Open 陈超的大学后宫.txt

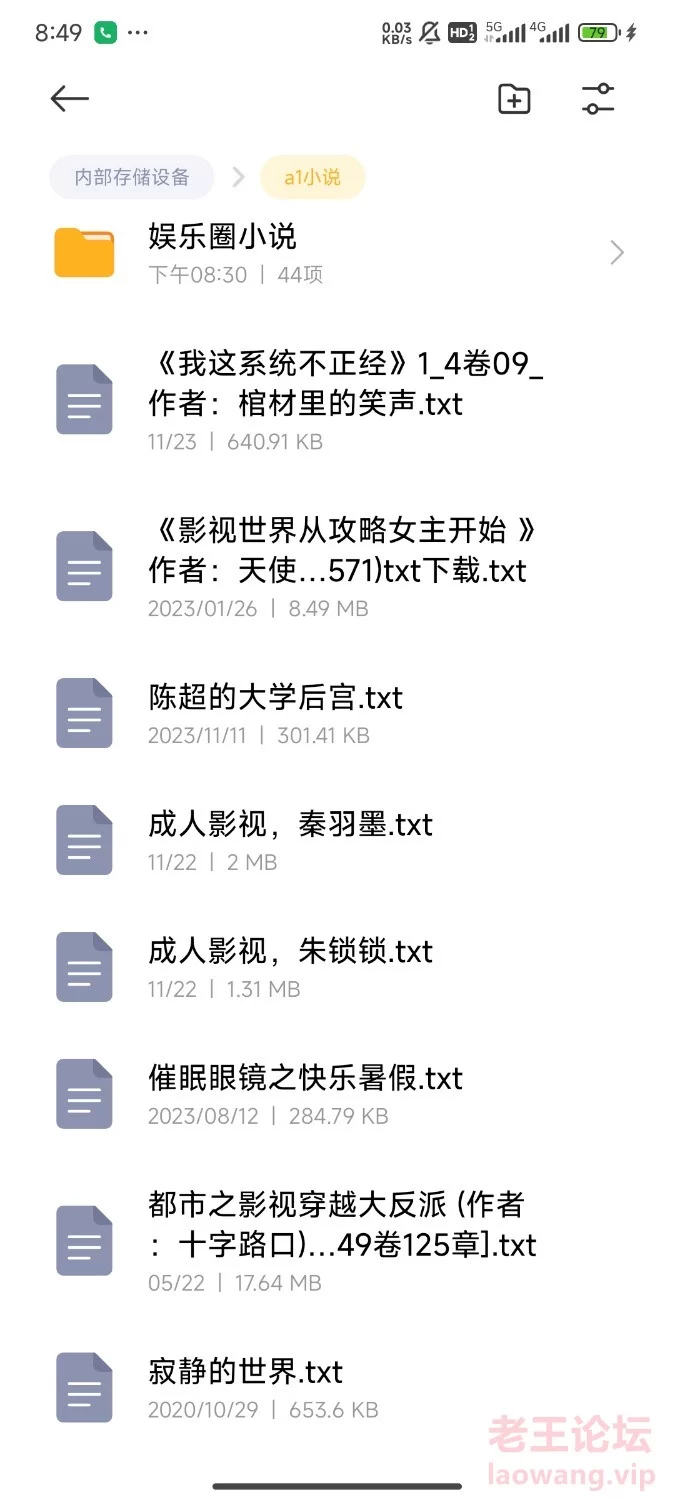point(337,713)
